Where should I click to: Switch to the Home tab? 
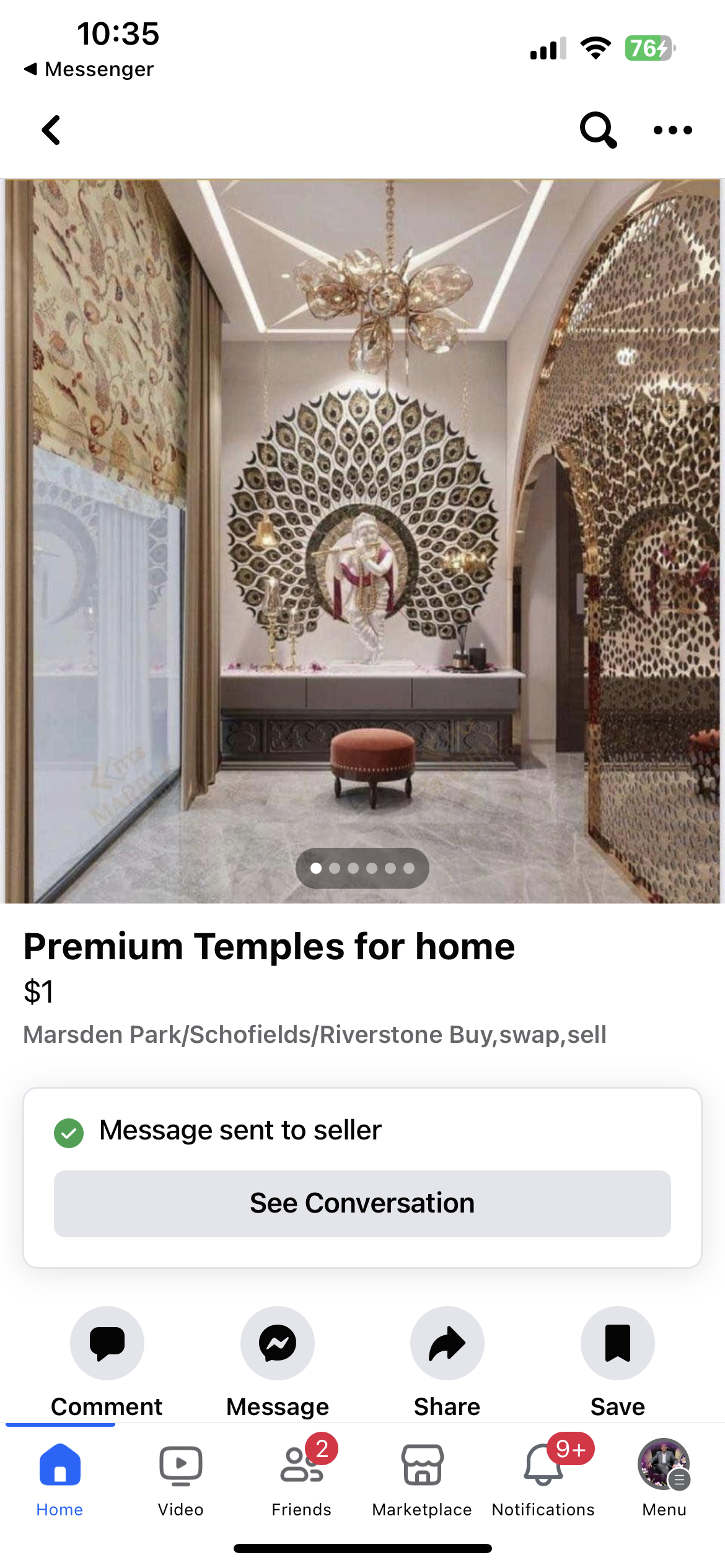click(x=59, y=1477)
